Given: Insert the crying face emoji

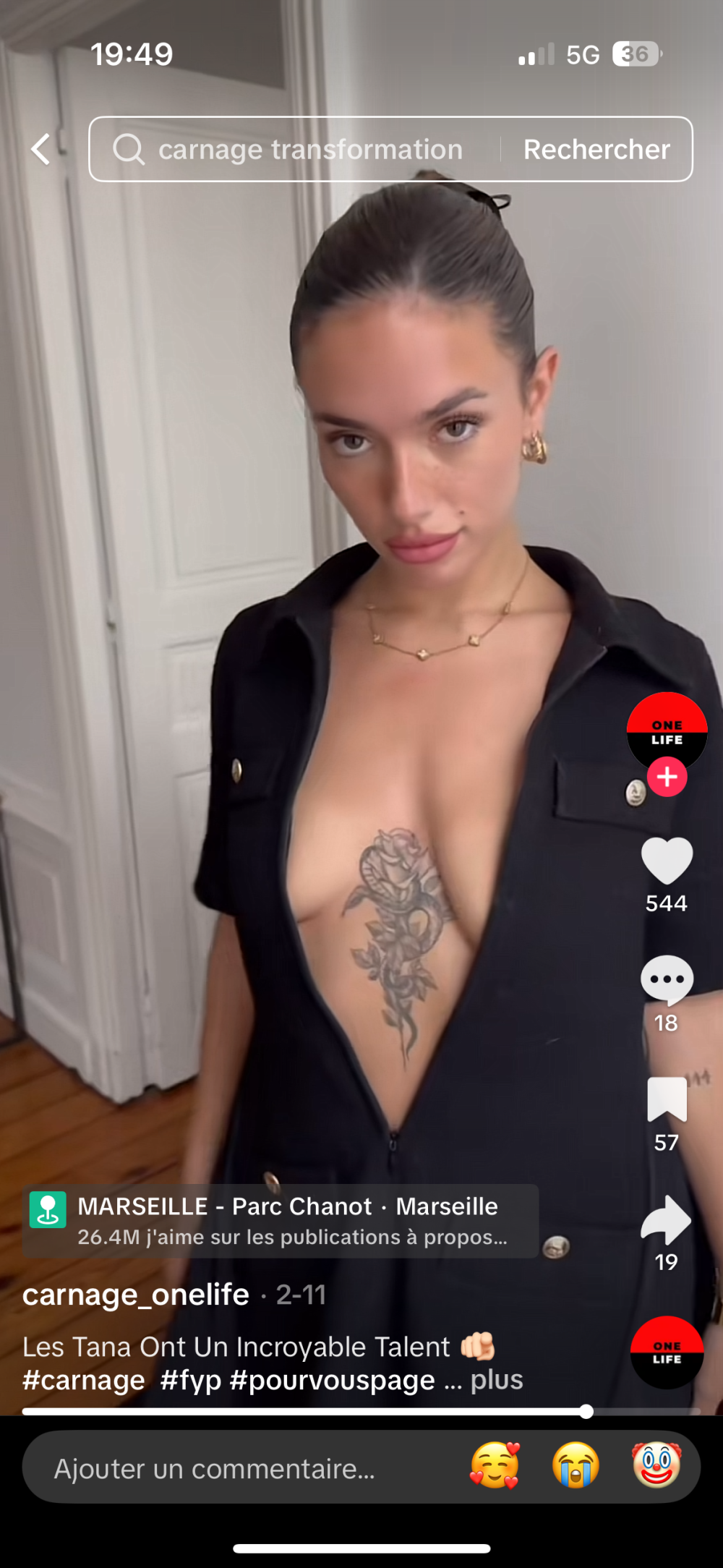Looking at the screenshot, I should (576, 1466).
